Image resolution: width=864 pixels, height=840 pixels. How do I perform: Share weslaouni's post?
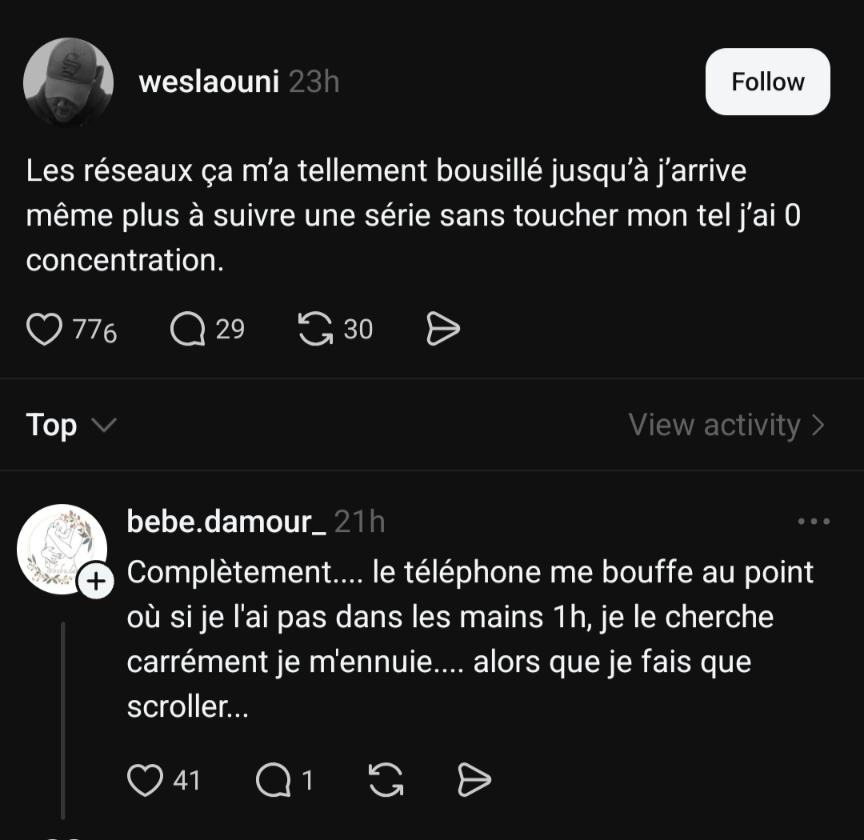[x=443, y=329]
